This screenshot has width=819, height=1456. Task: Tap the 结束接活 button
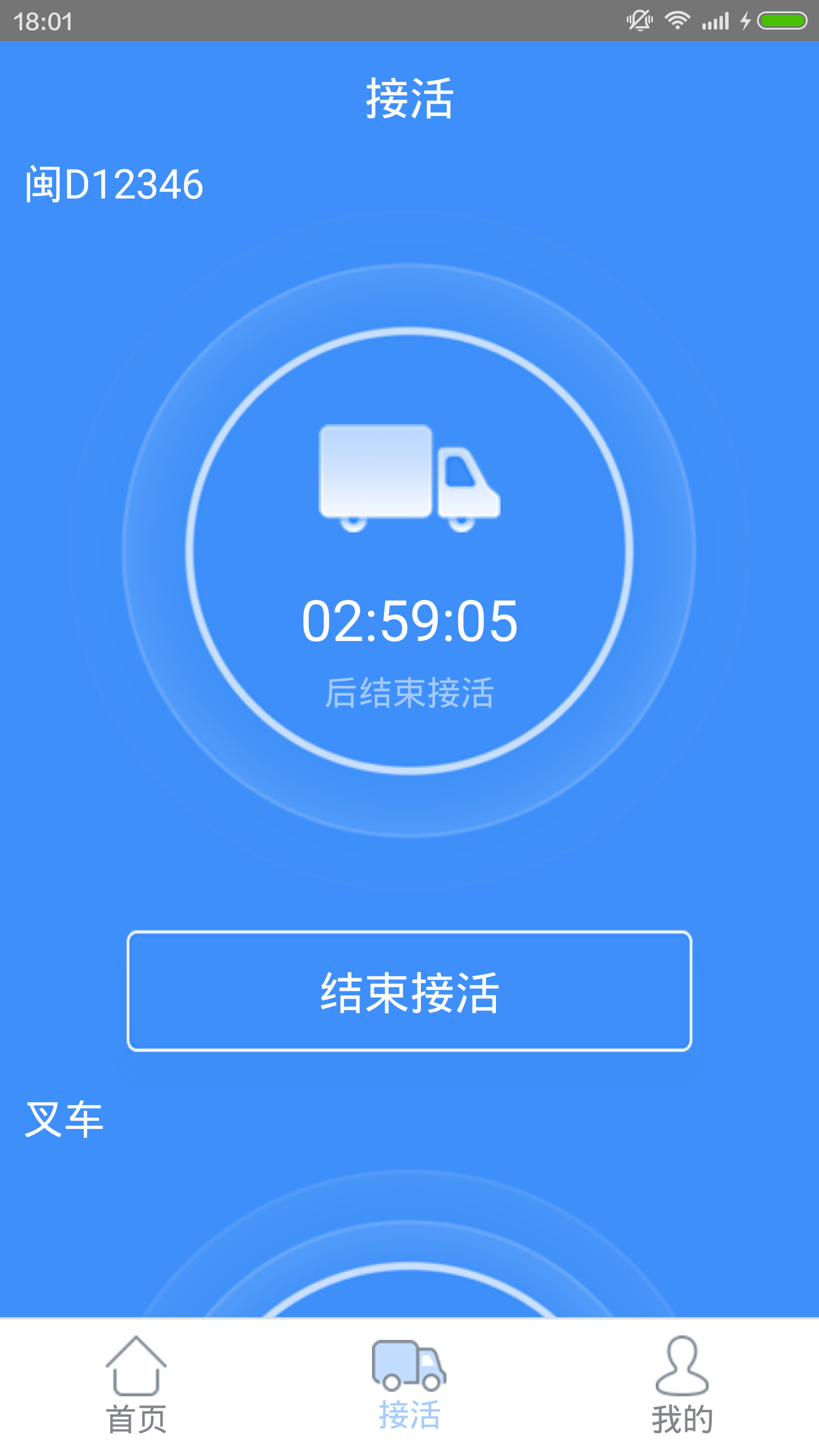pyautogui.click(x=409, y=991)
